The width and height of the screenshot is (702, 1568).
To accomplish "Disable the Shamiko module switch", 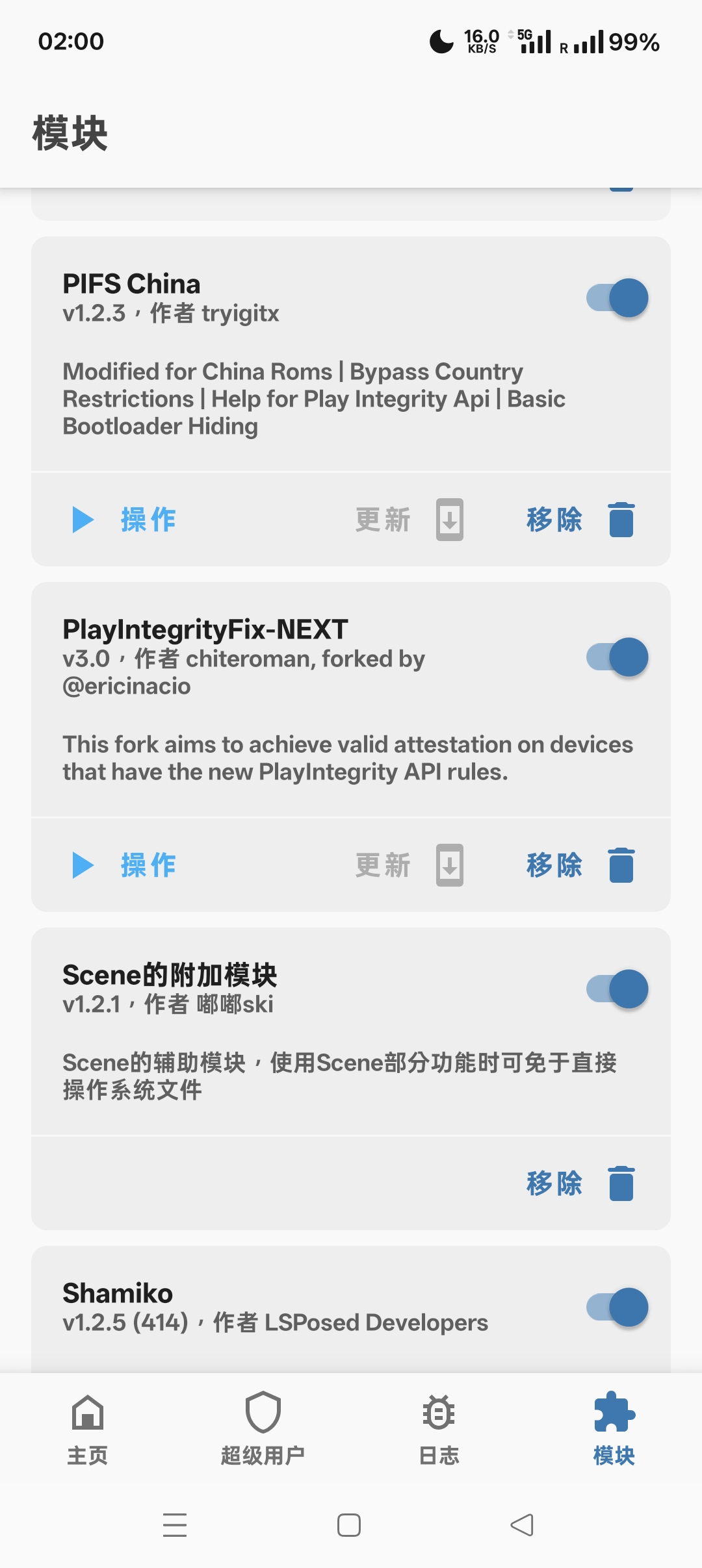I will 617,1308.
